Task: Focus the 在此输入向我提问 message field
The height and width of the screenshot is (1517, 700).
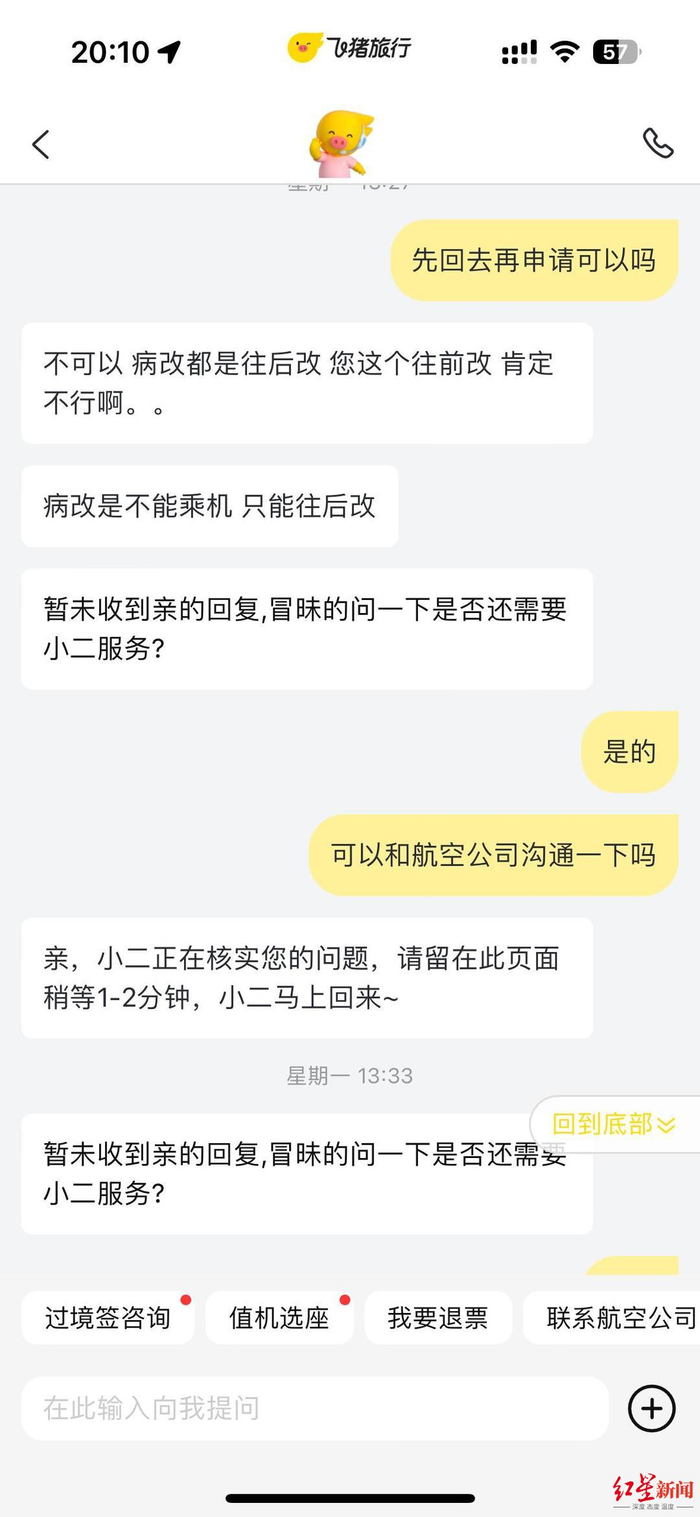Action: 314,1408
